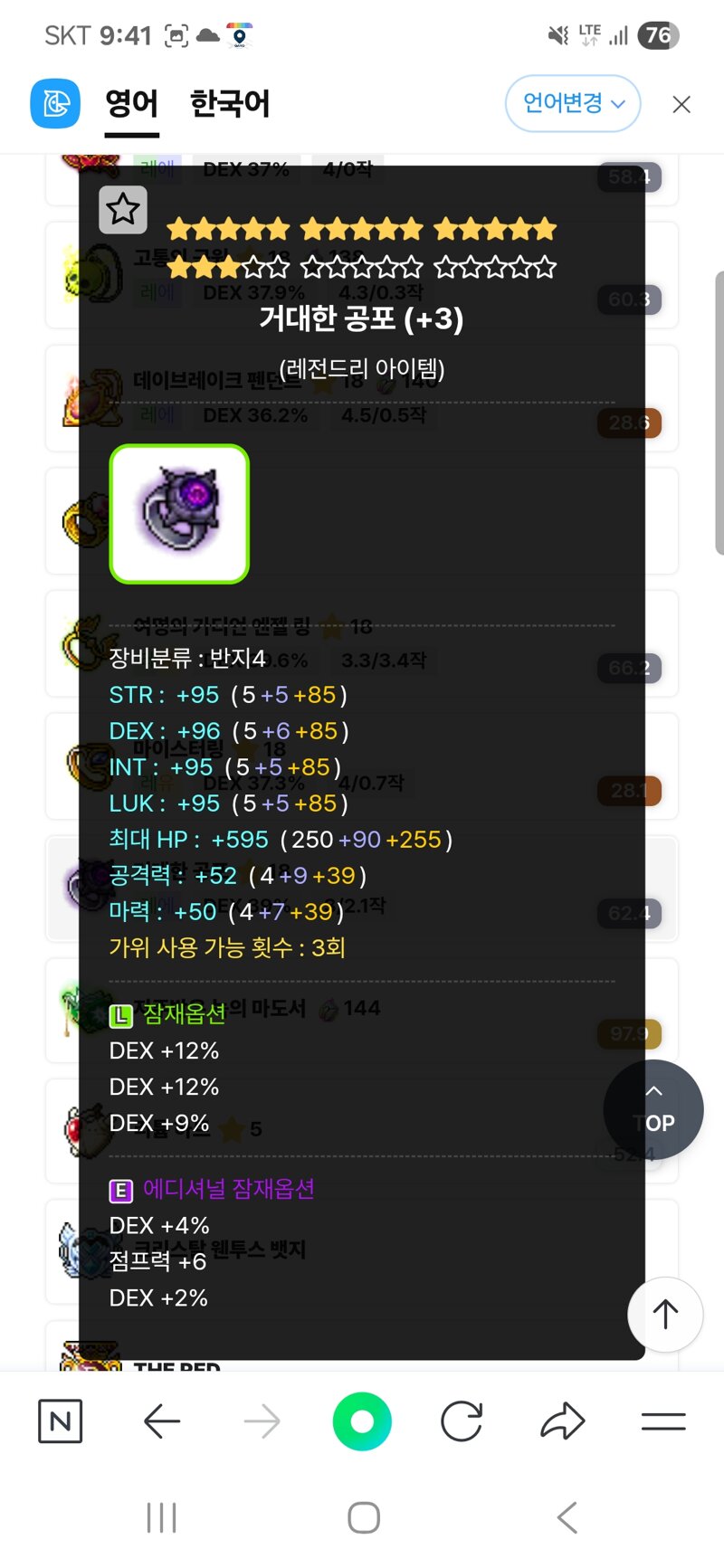Tap the up-arrow scroll button
This screenshot has width=724, height=1568.
click(x=665, y=1314)
